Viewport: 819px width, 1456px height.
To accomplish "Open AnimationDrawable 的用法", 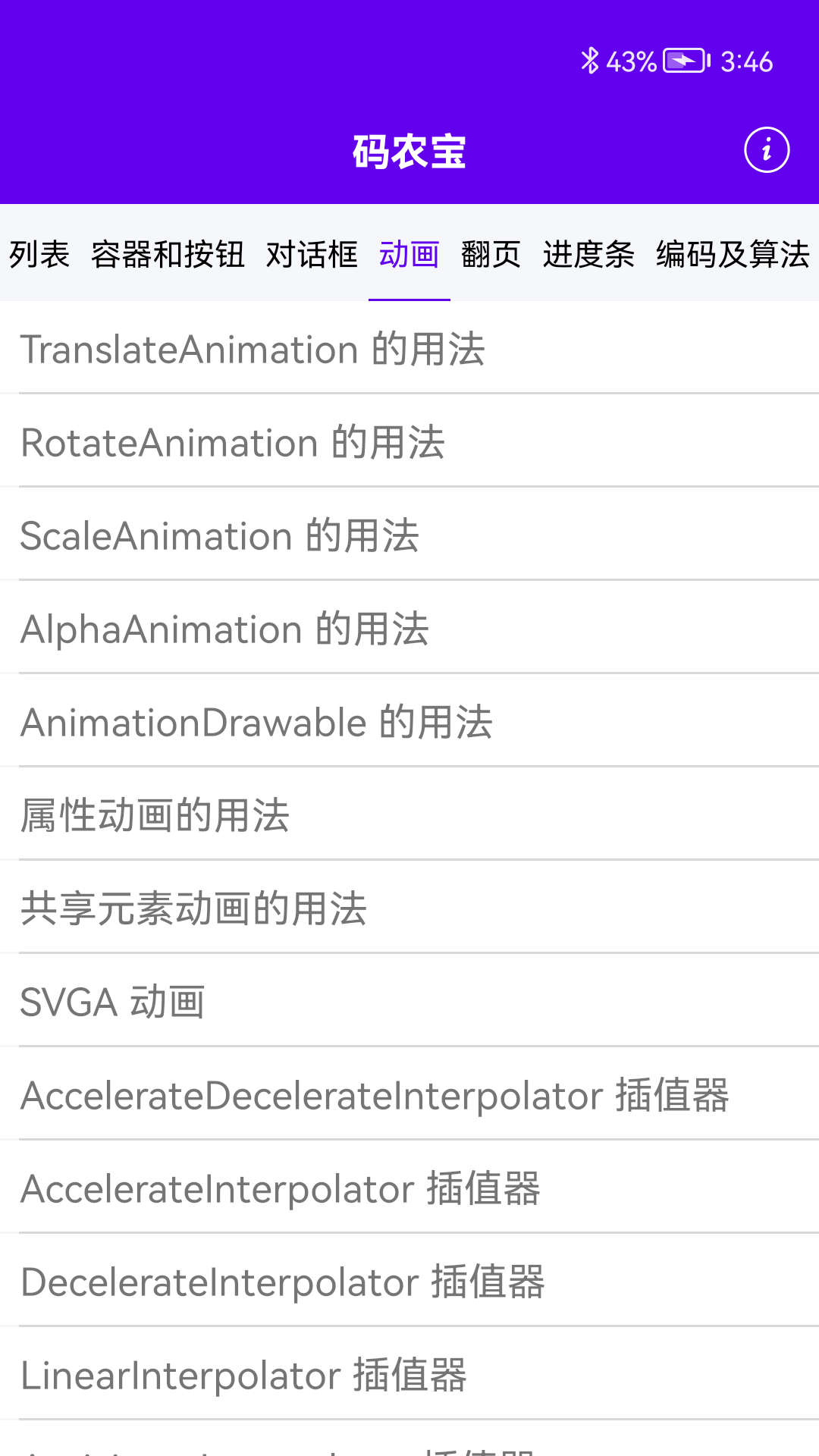I will pos(409,722).
